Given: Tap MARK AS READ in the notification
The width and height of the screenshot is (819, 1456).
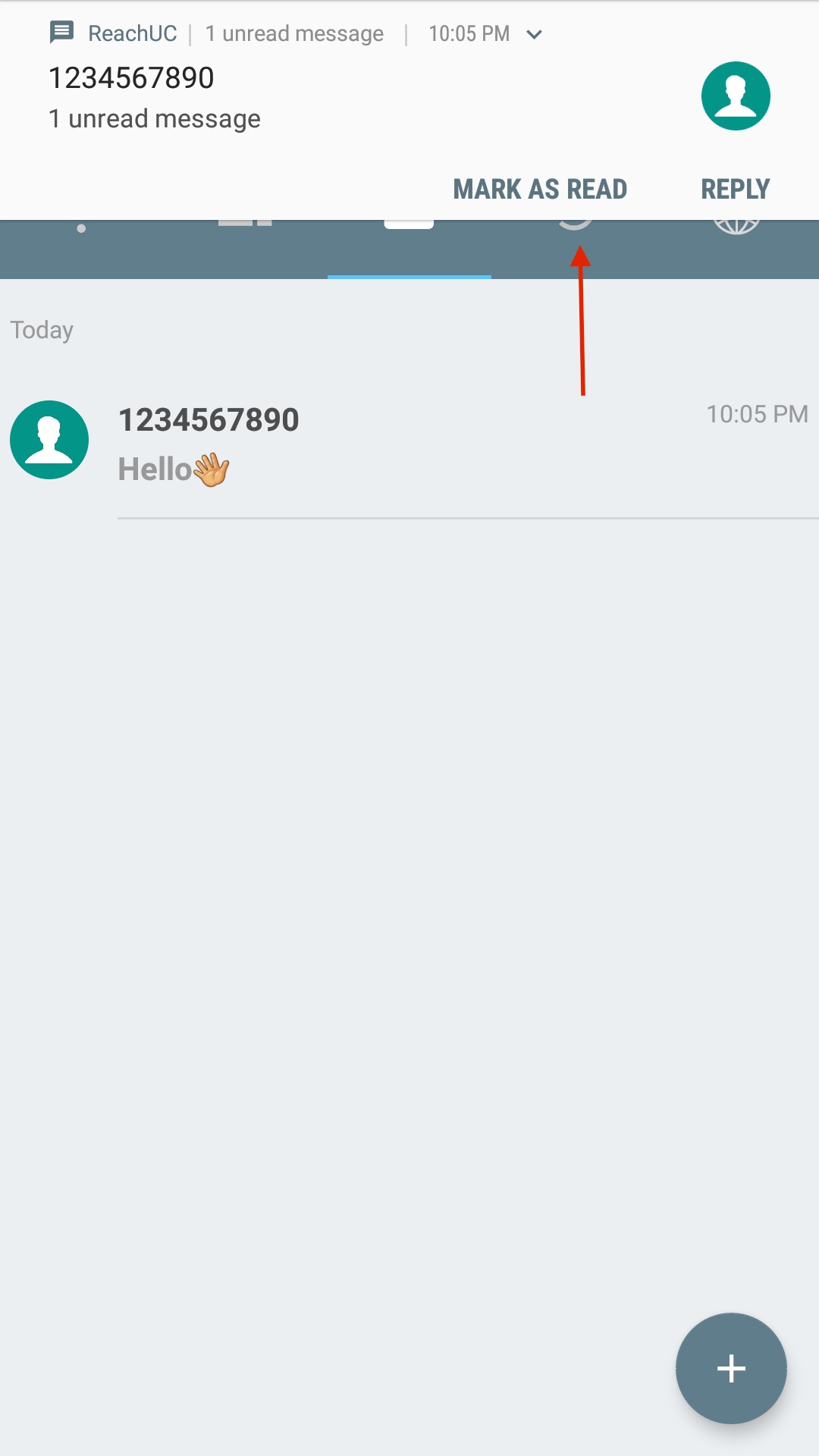Looking at the screenshot, I should [x=540, y=189].
